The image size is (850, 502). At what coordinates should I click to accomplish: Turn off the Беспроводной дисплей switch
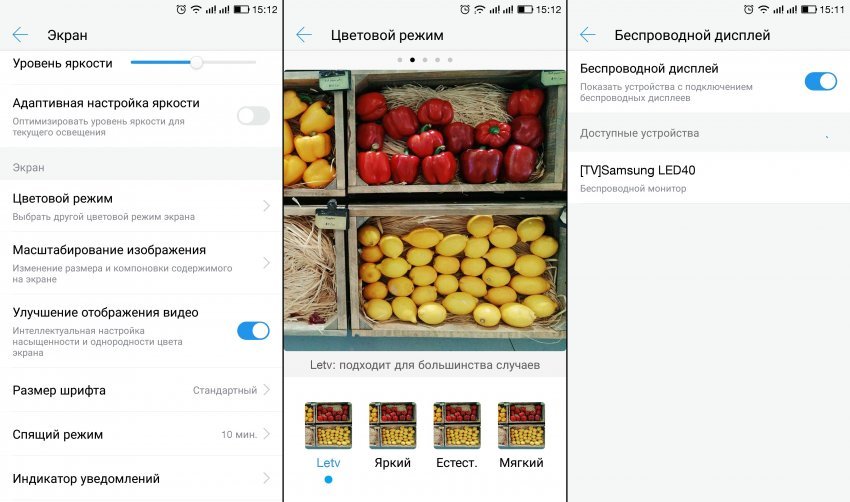(820, 81)
